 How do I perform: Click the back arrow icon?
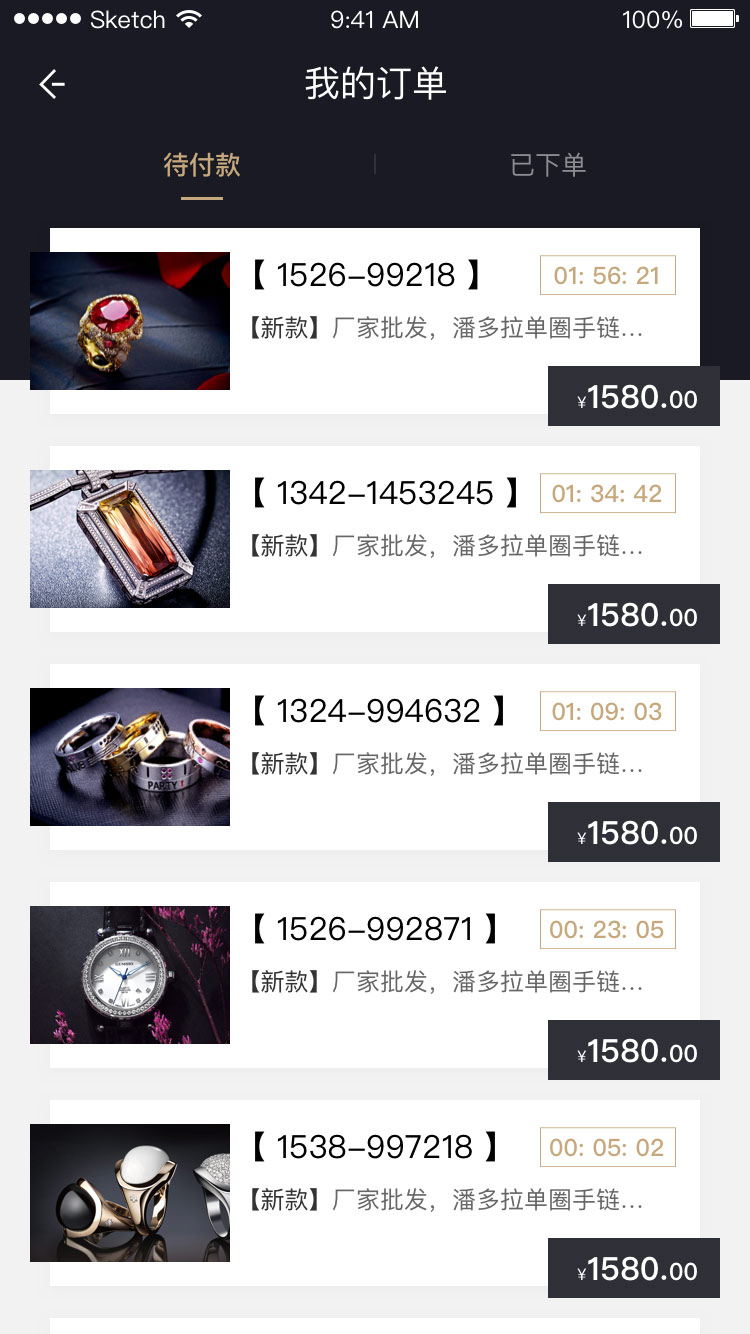click(x=50, y=84)
